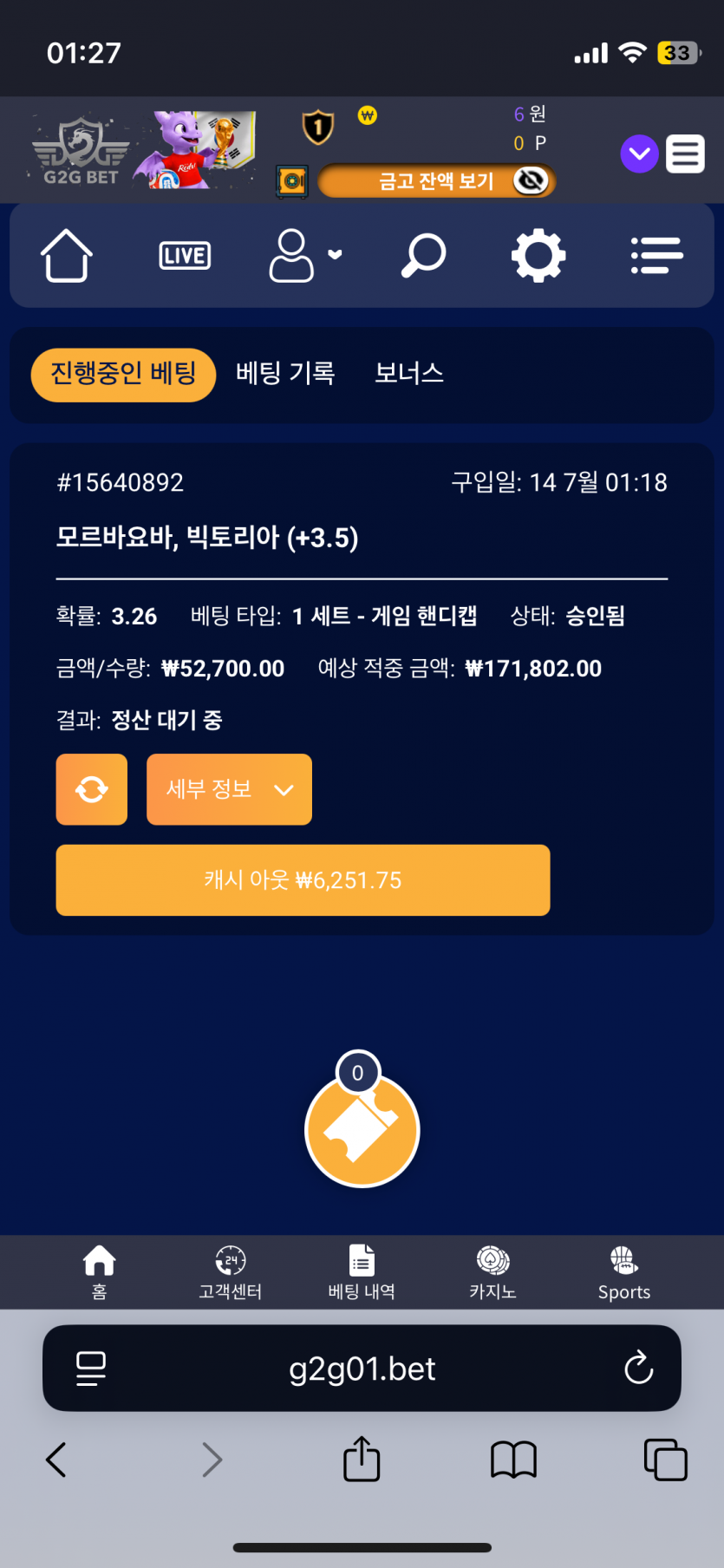
Task: Expand the purple dropdown arrow in header
Action: point(640,154)
